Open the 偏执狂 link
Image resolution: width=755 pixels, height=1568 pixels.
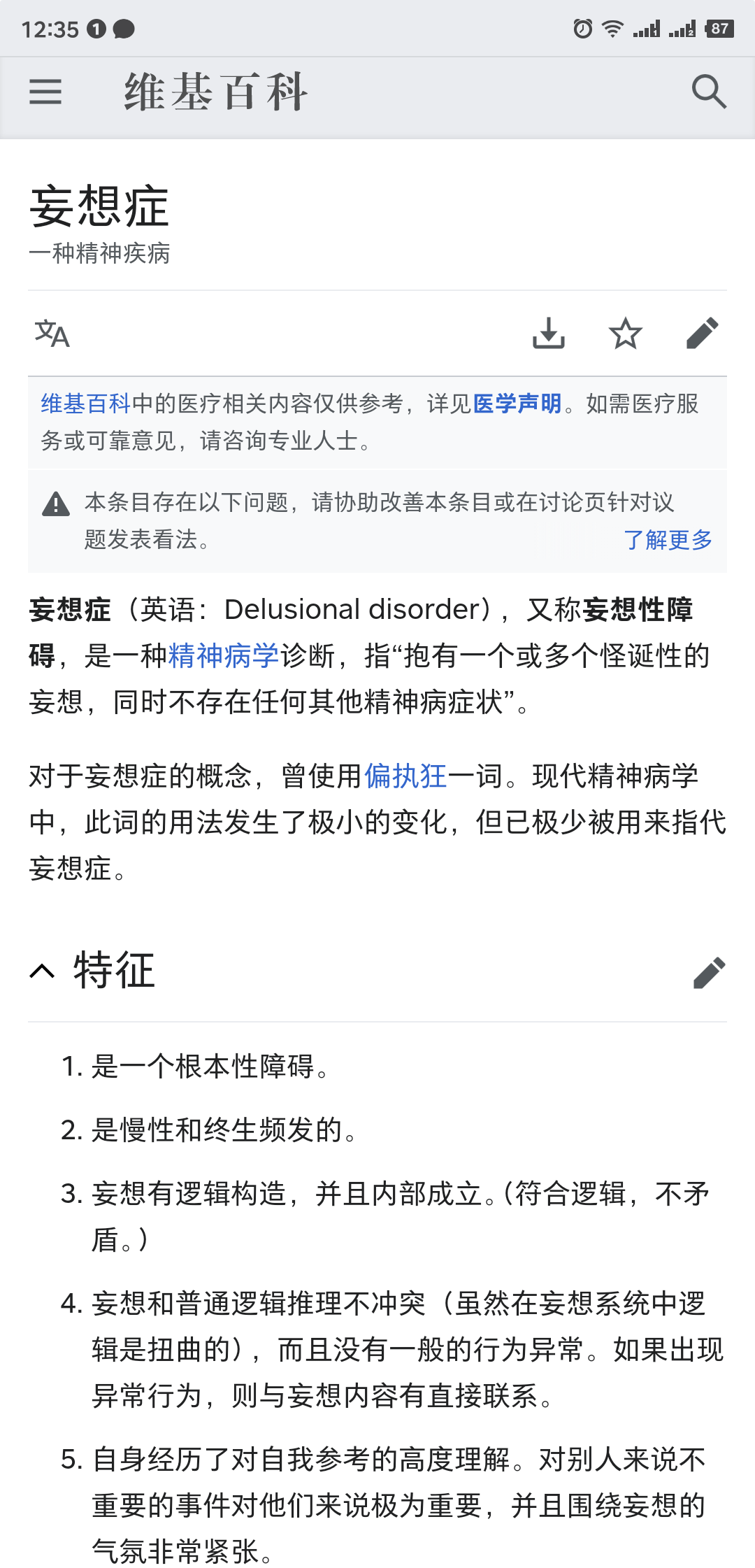pos(405,776)
